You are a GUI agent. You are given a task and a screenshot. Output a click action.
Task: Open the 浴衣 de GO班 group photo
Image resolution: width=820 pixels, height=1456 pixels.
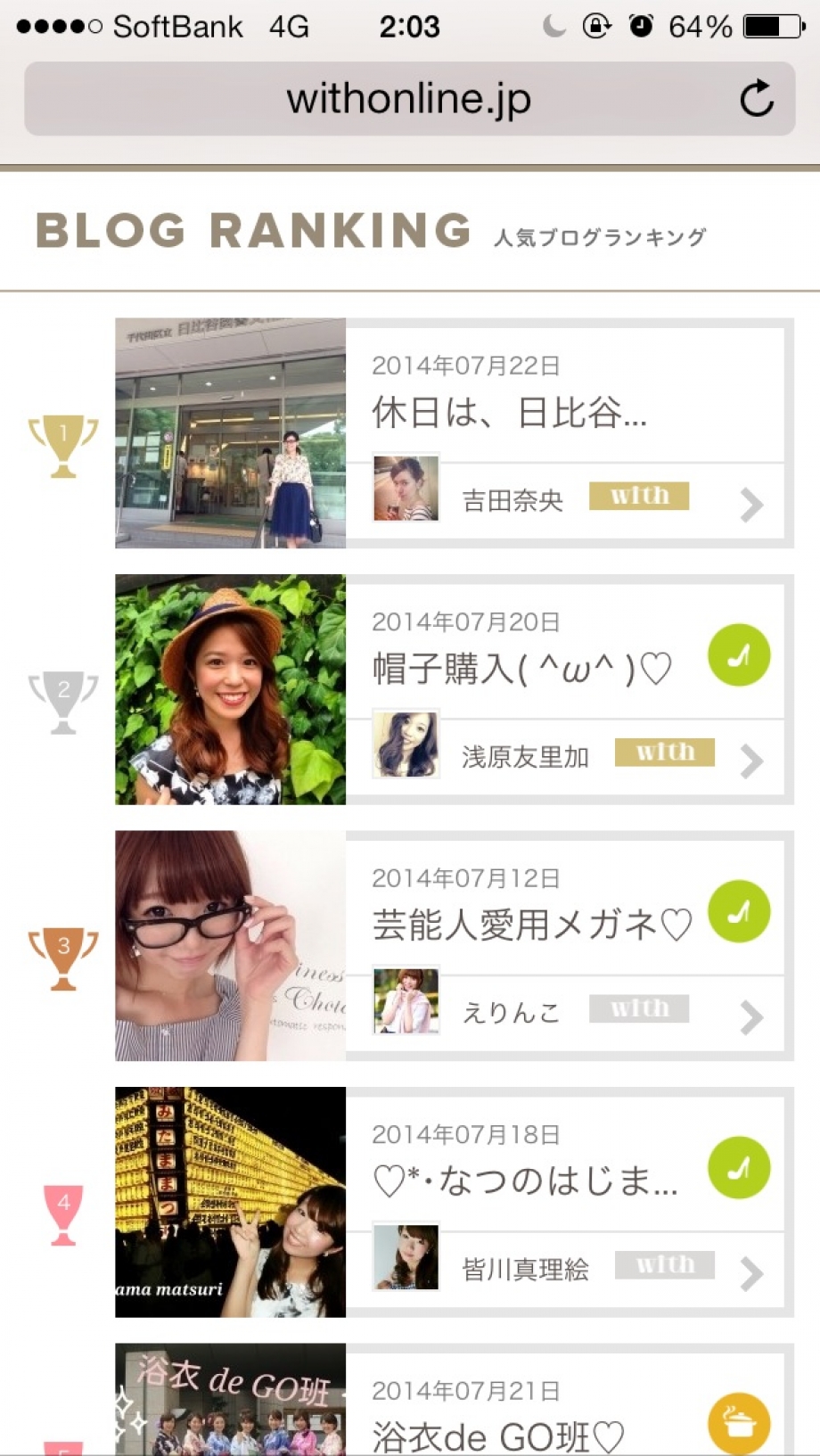click(x=230, y=1400)
